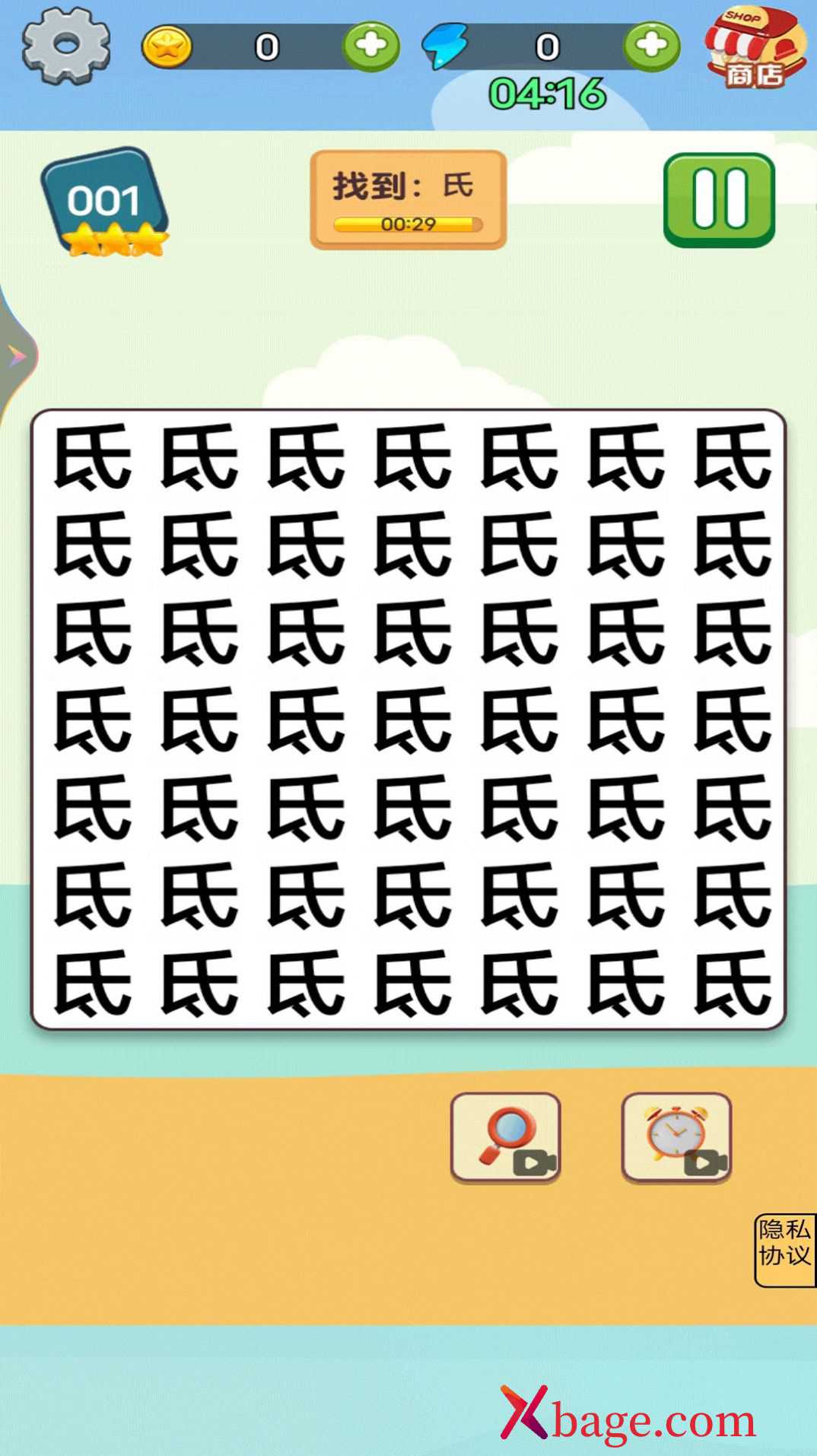The width and height of the screenshot is (817, 1456).
Task: Open the shop
Action: [755, 48]
